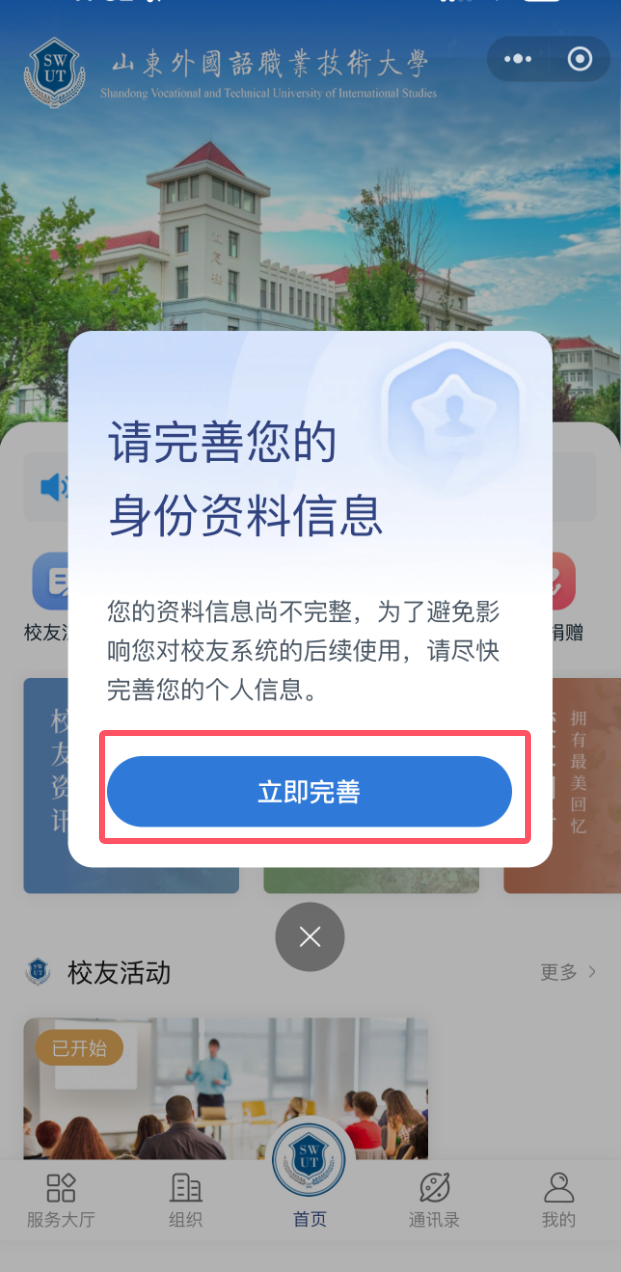Switch to the 组织 tab

pos(186,1200)
